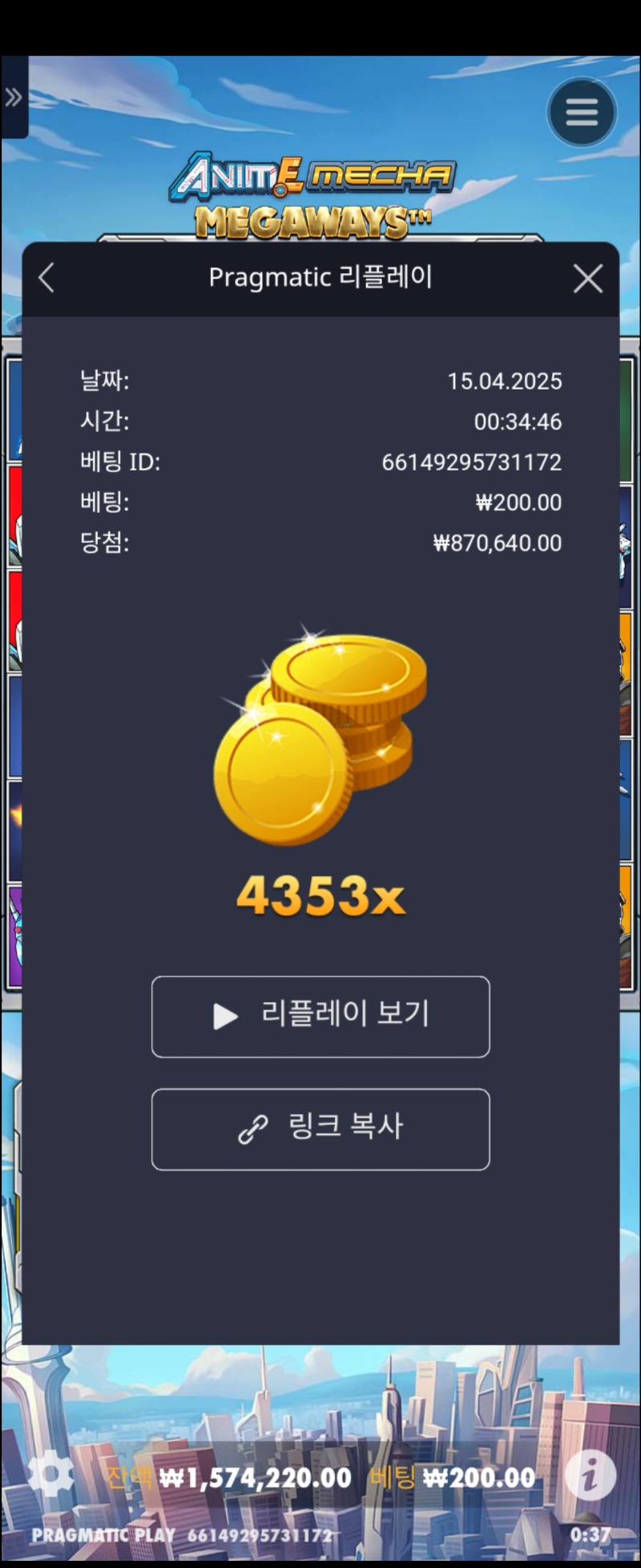Watch the replay (리플레이 보기)

pyautogui.click(x=320, y=1016)
